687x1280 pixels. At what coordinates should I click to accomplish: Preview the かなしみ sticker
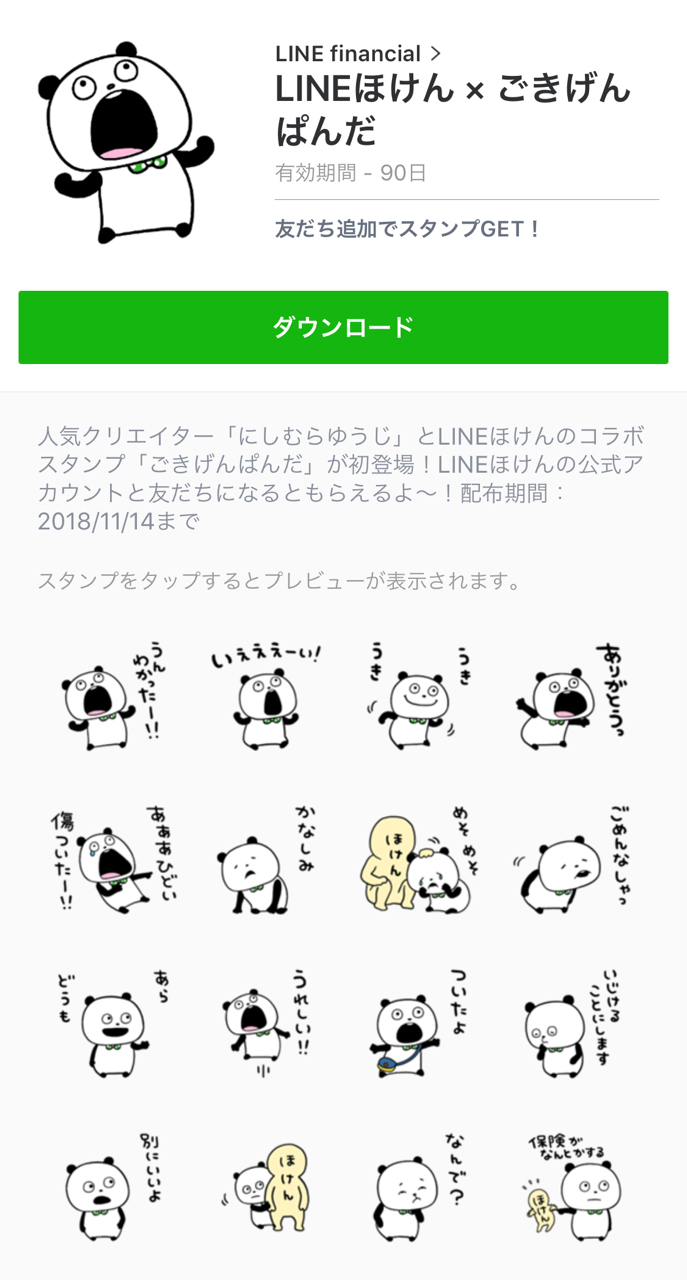tap(266, 860)
